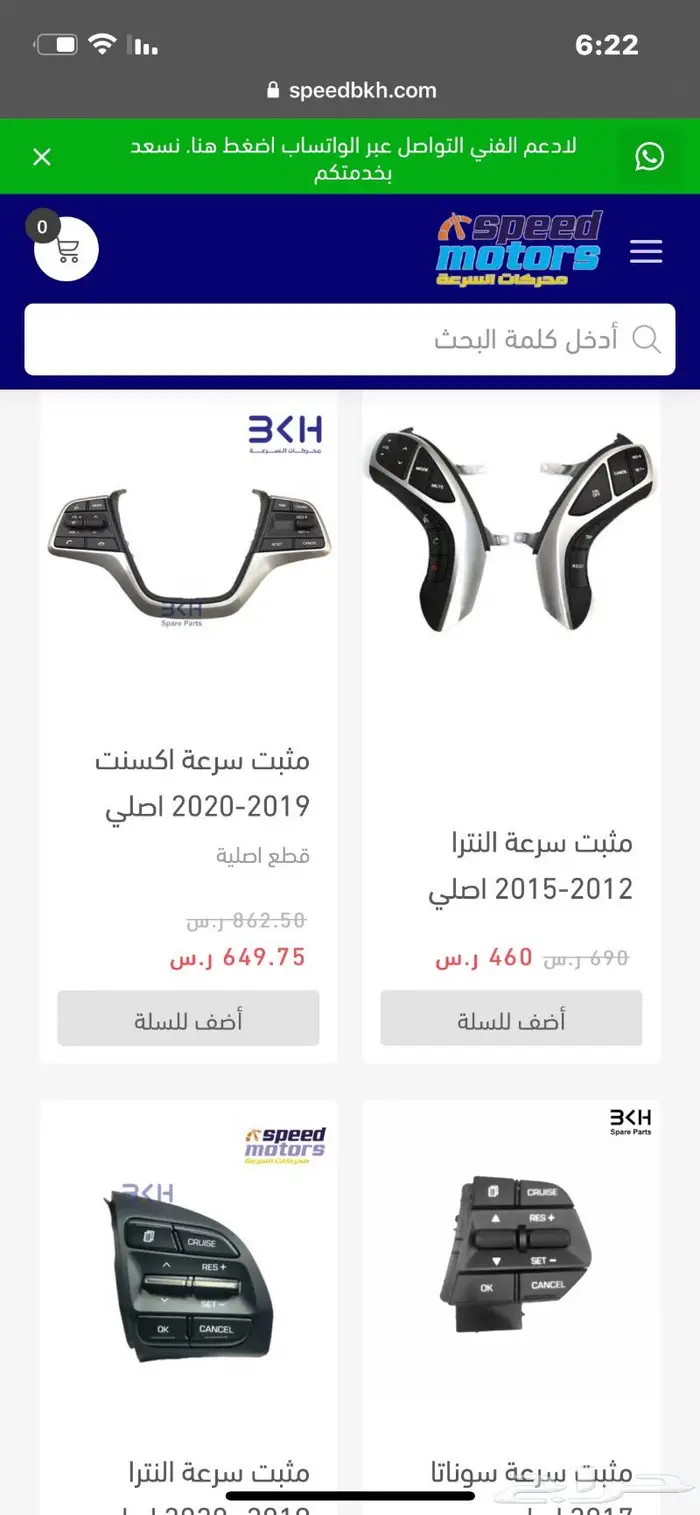This screenshot has width=700, height=1515.
Task: Open the hamburger menu
Action: point(646,251)
